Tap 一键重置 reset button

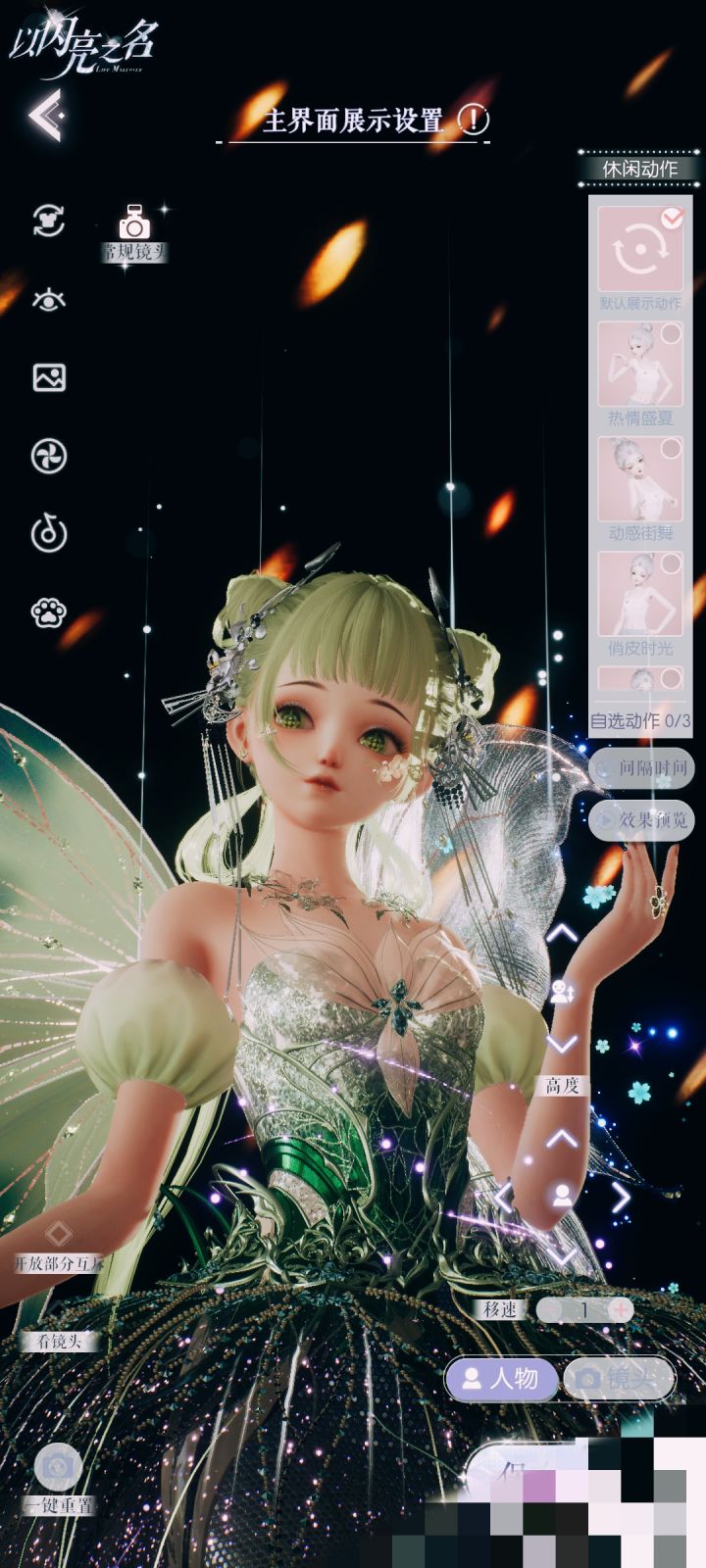pos(59,1477)
